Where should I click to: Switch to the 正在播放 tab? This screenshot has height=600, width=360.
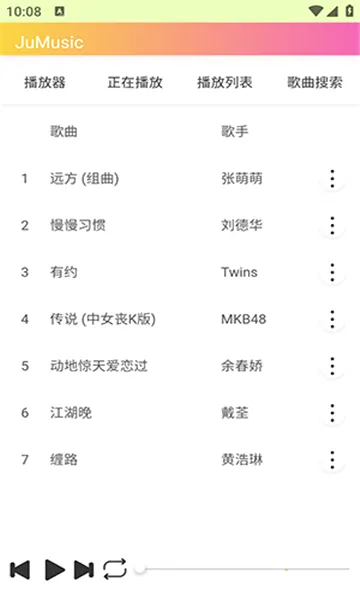pos(135,82)
